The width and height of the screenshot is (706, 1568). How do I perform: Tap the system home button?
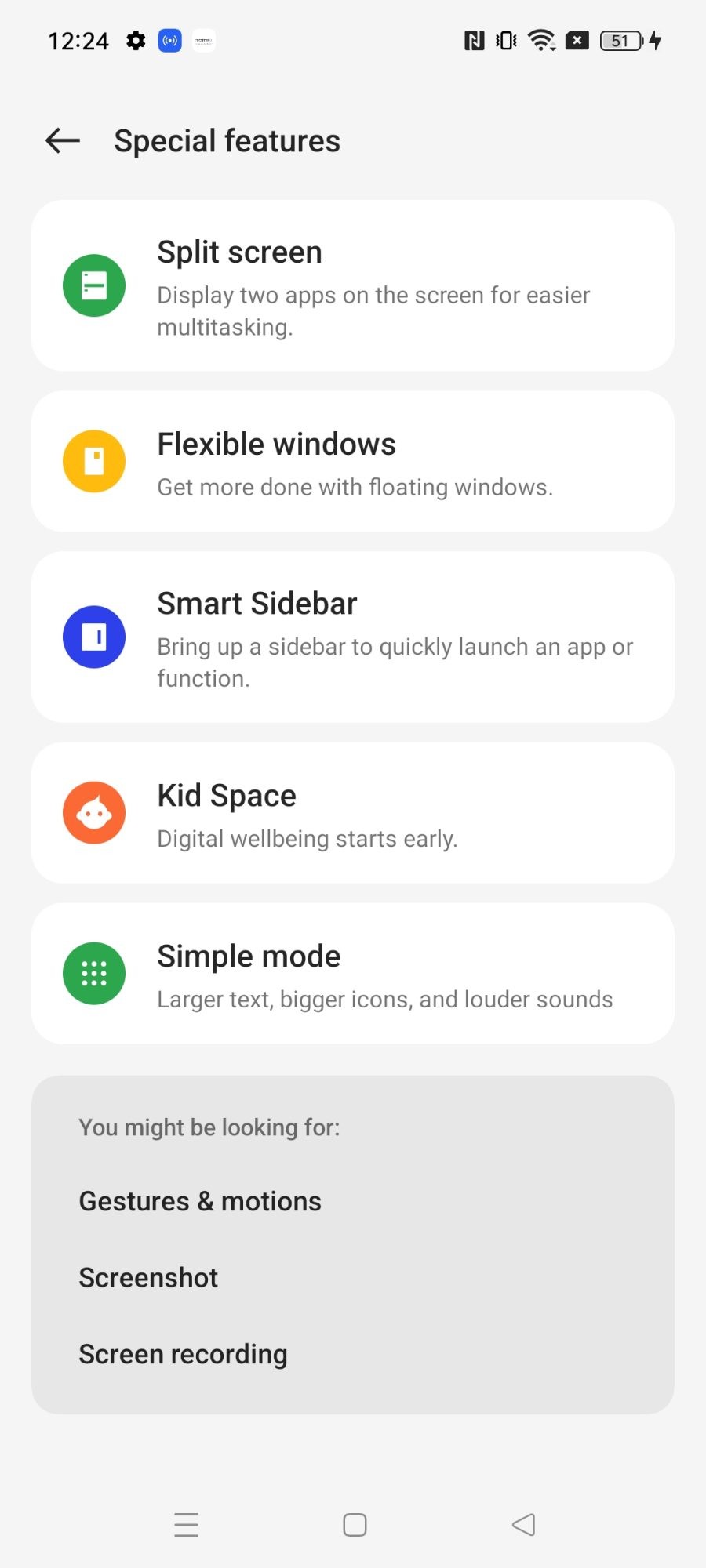[x=355, y=1525]
